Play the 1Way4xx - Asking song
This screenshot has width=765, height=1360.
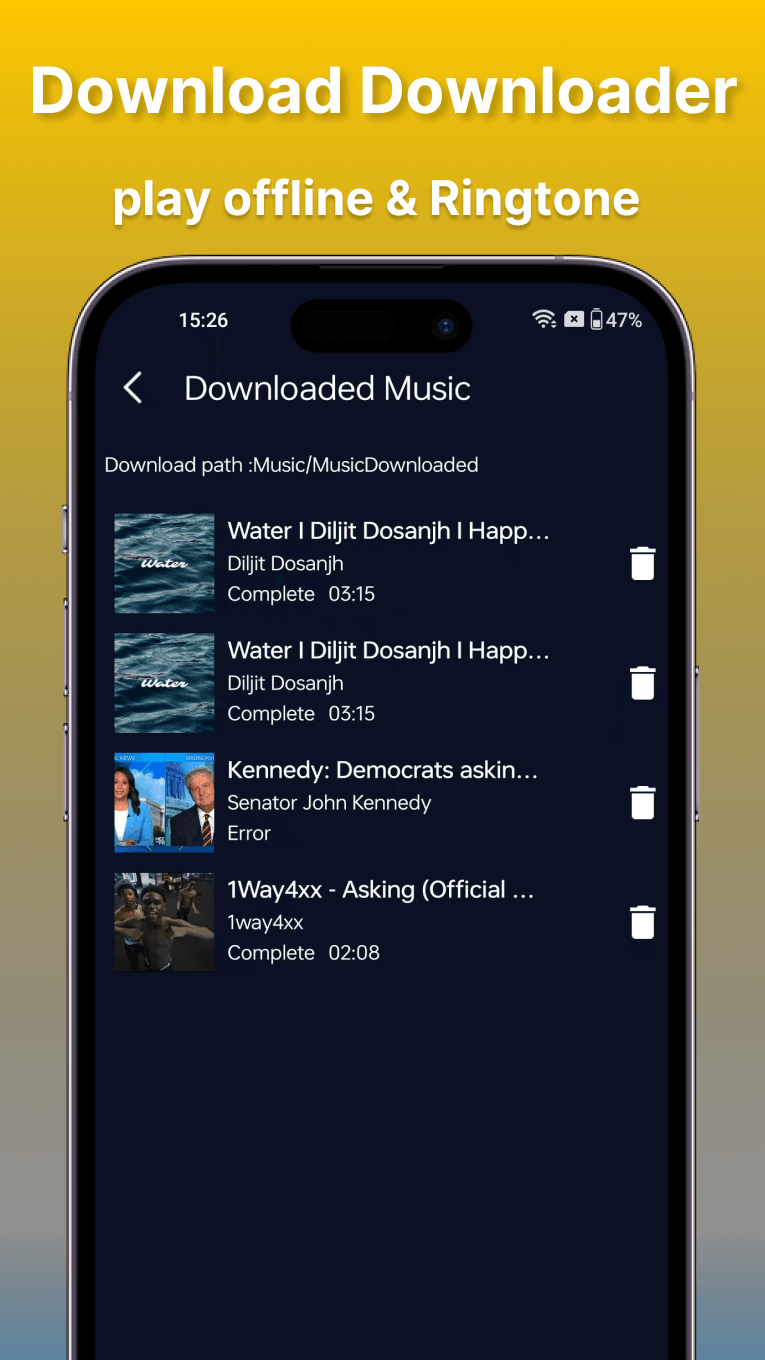click(380, 889)
